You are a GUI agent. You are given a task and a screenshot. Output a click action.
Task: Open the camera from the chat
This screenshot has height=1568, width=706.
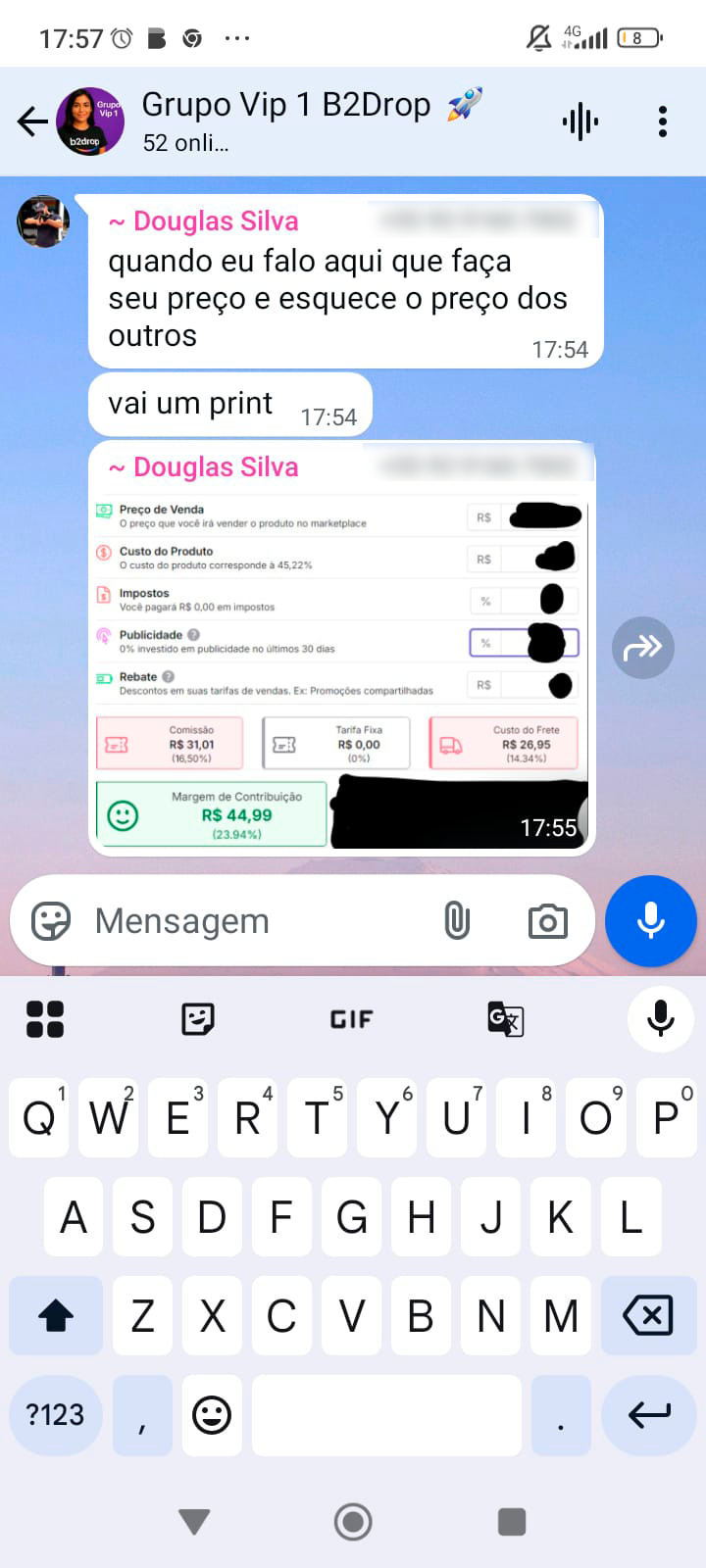click(x=547, y=921)
